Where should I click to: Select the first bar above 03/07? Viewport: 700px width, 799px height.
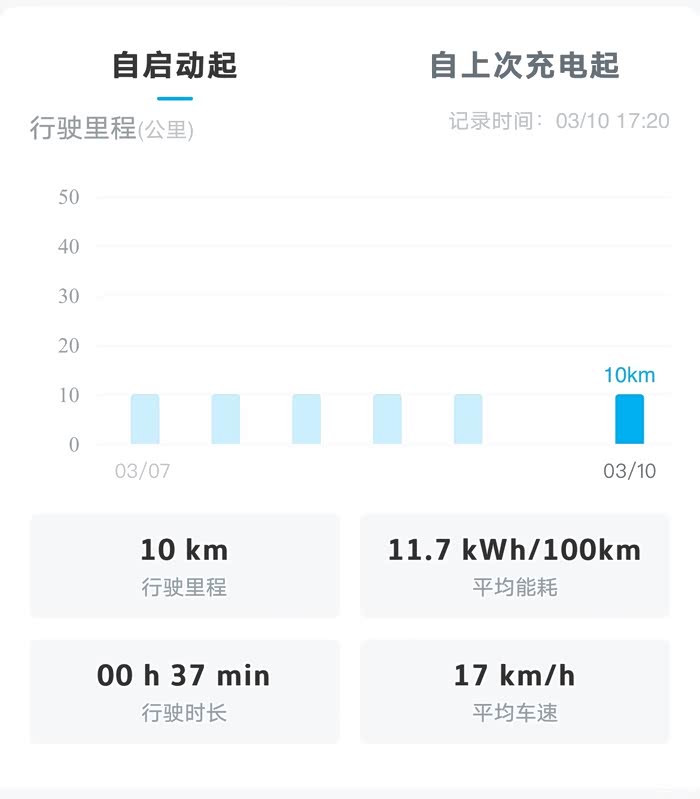(x=145, y=419)
